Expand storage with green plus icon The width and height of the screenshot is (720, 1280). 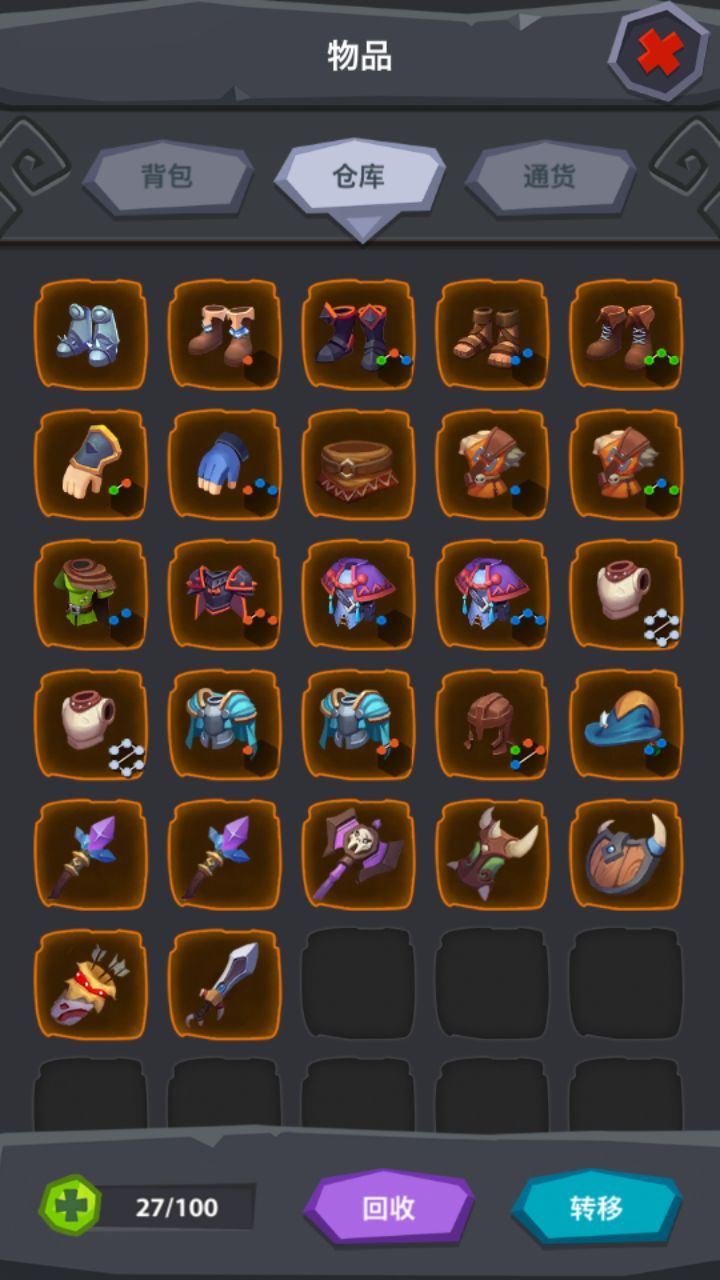tap(70, 1206)
